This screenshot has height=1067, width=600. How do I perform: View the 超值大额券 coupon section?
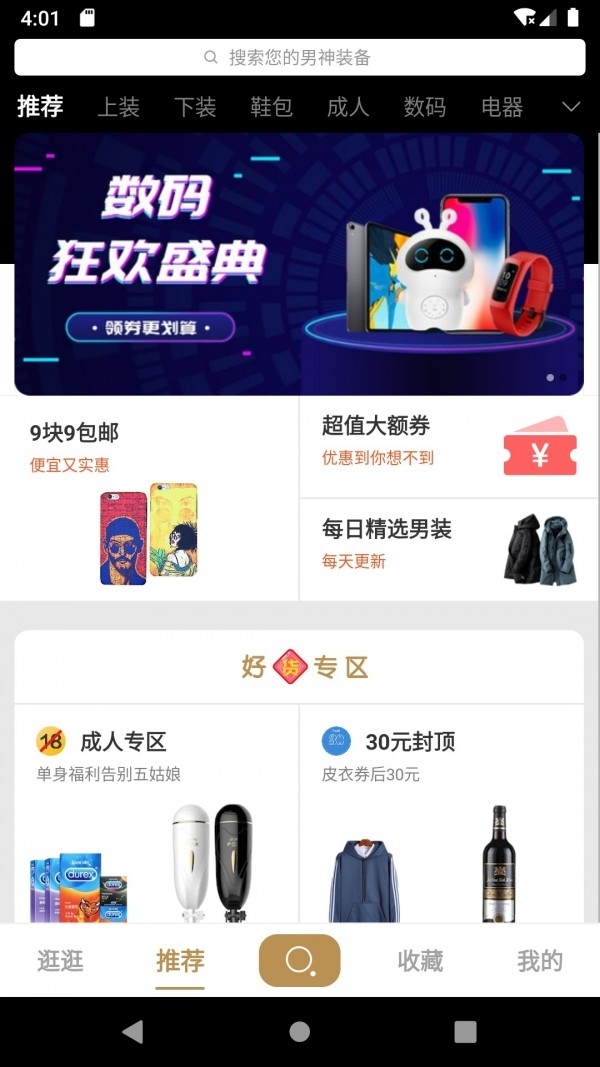(441, 446)
